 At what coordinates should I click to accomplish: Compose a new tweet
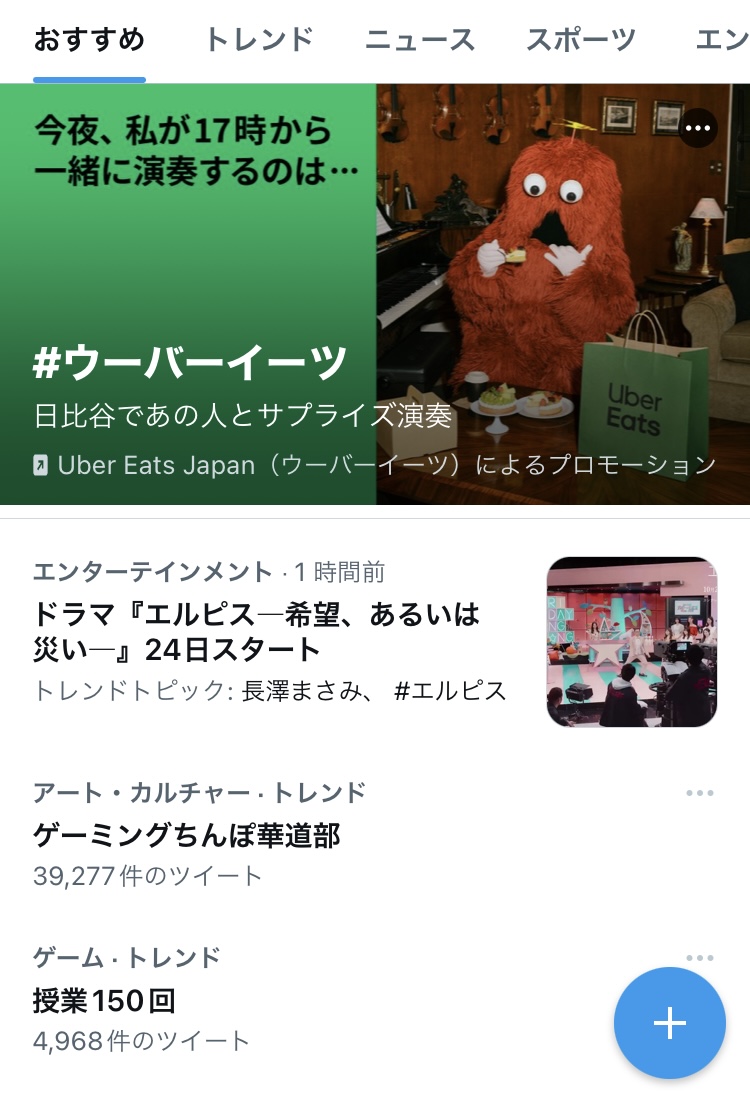[x=669, y=1022]
